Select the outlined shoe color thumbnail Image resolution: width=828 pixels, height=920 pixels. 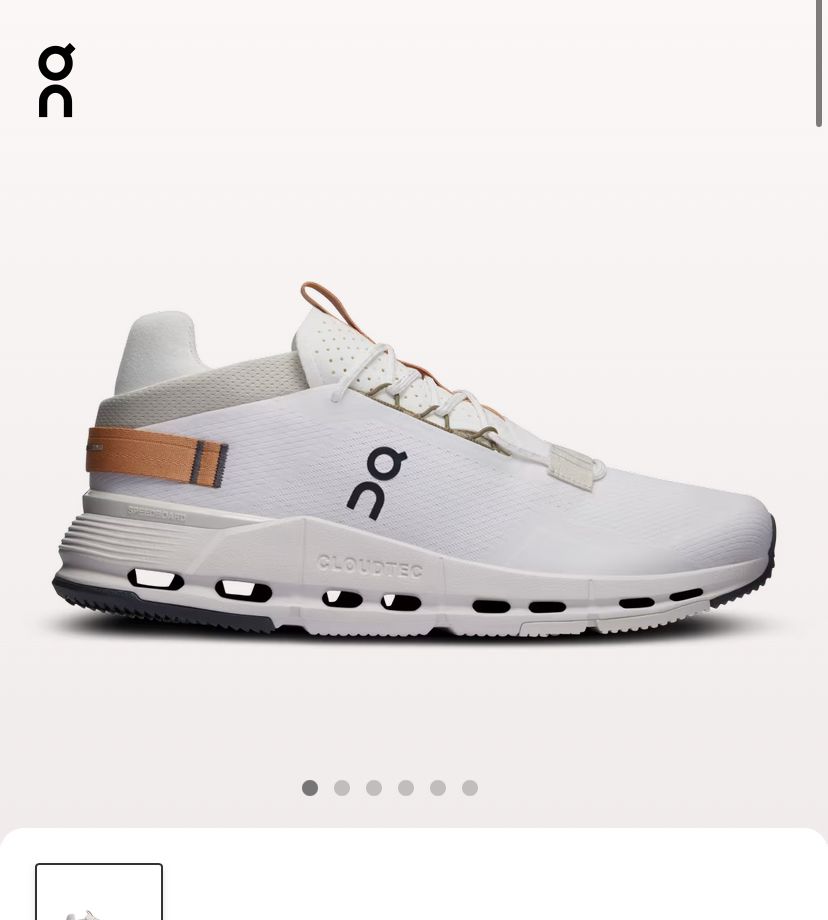(99, 893)
